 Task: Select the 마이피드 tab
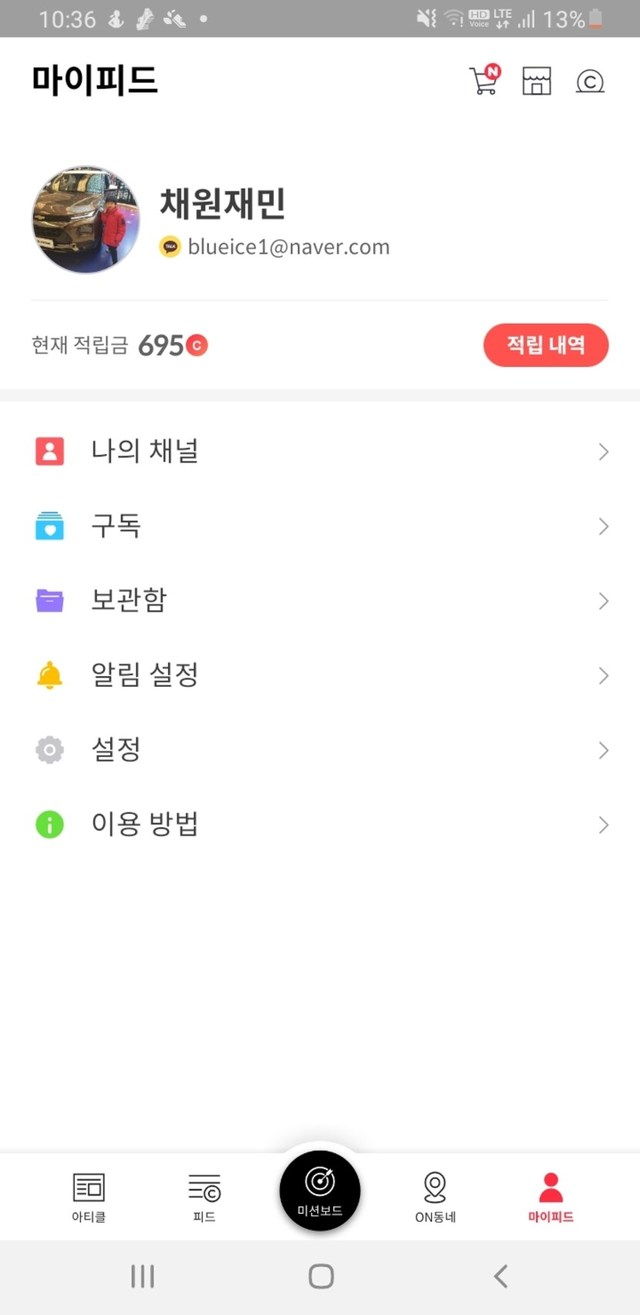pos(550,1197)
